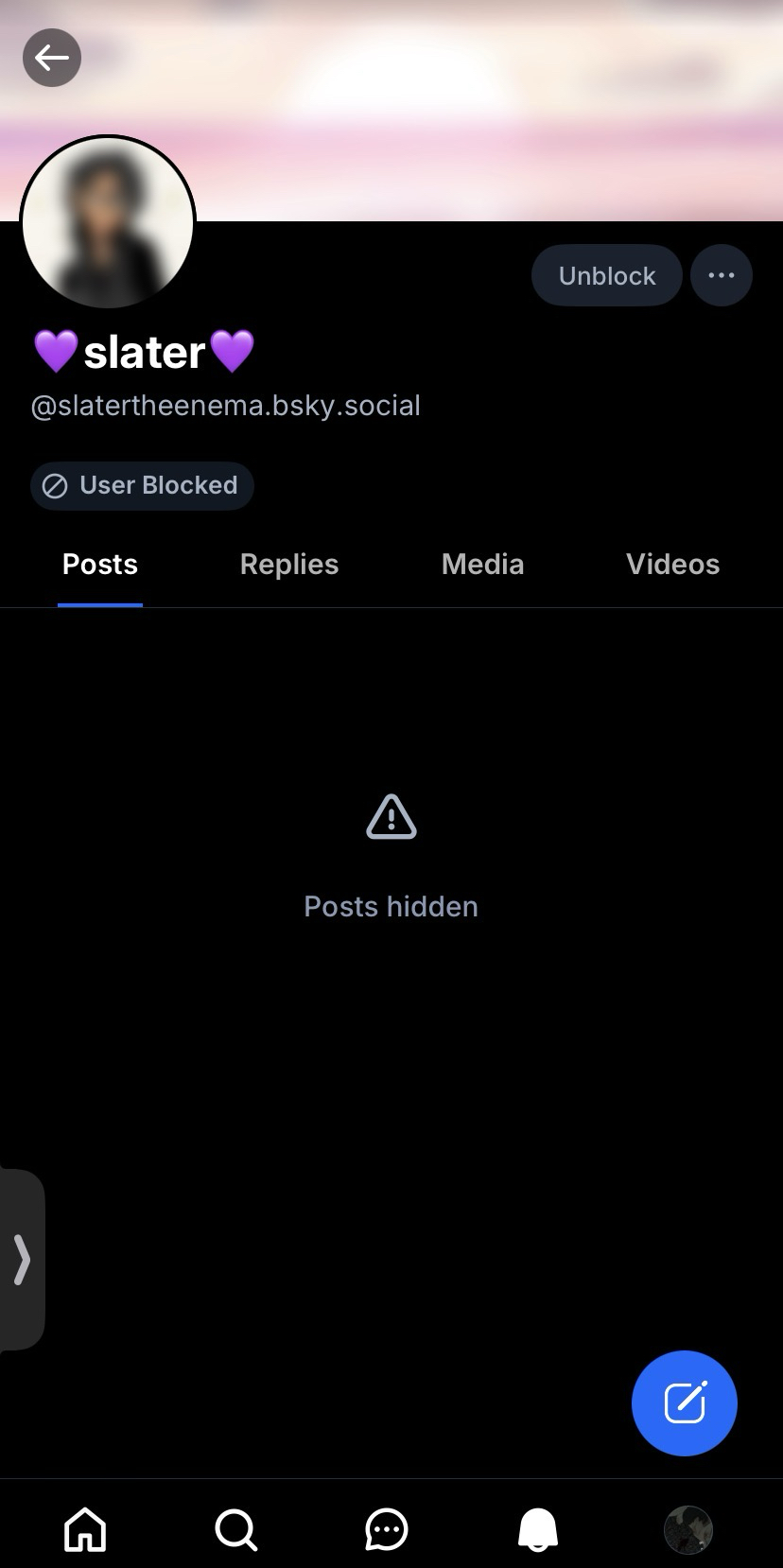
Task: Switch to the Videos tab
Action: point(672,565)
